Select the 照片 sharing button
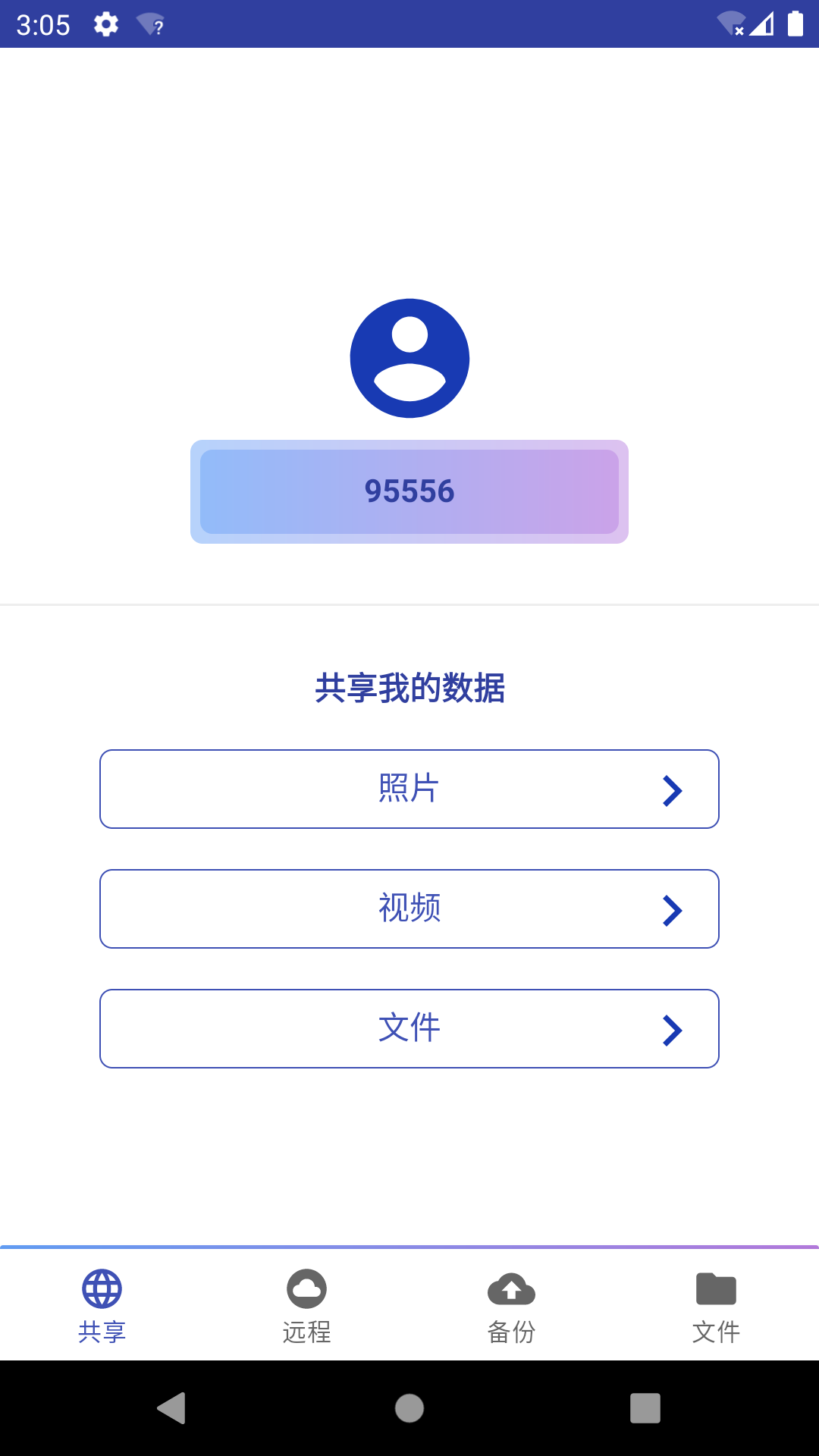 point(409,789)
